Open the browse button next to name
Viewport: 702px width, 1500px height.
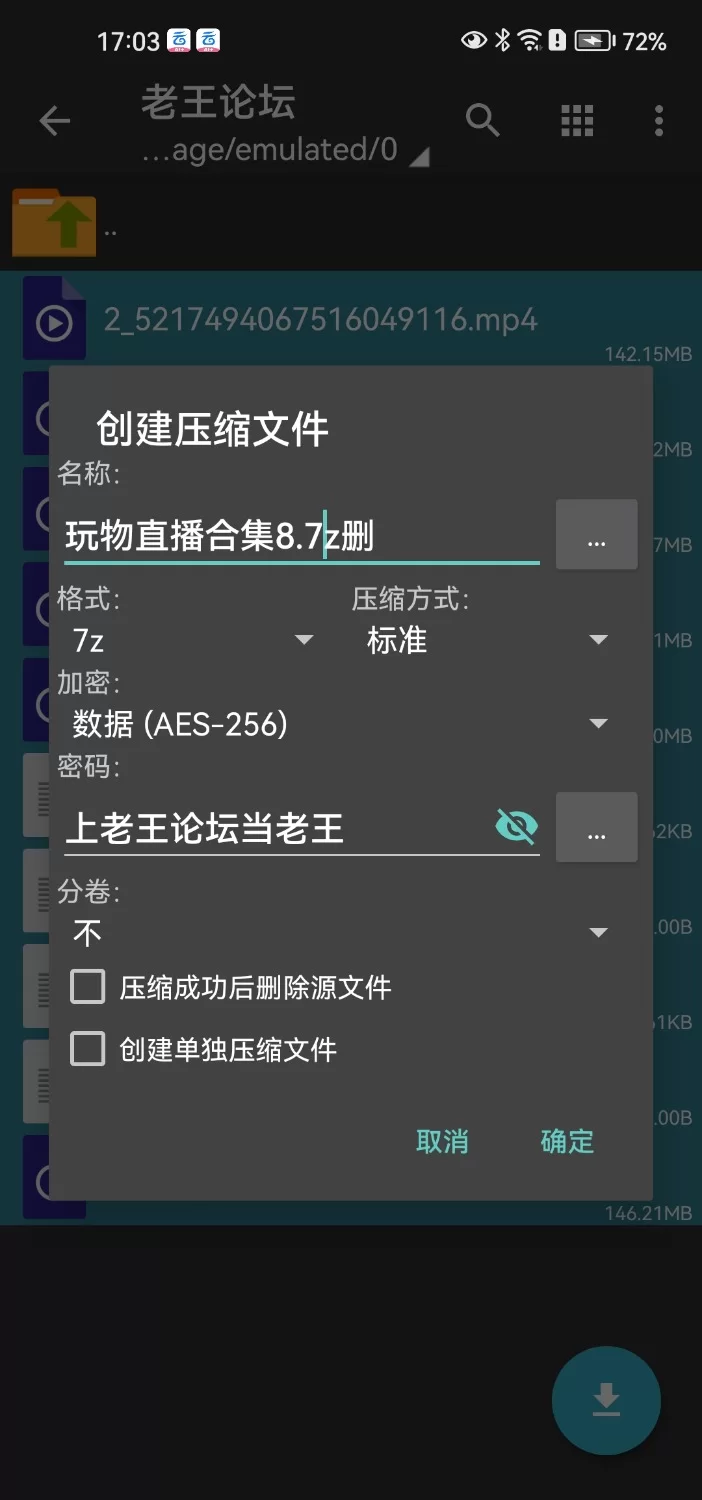pyautogui.click(x=596, y=535)
